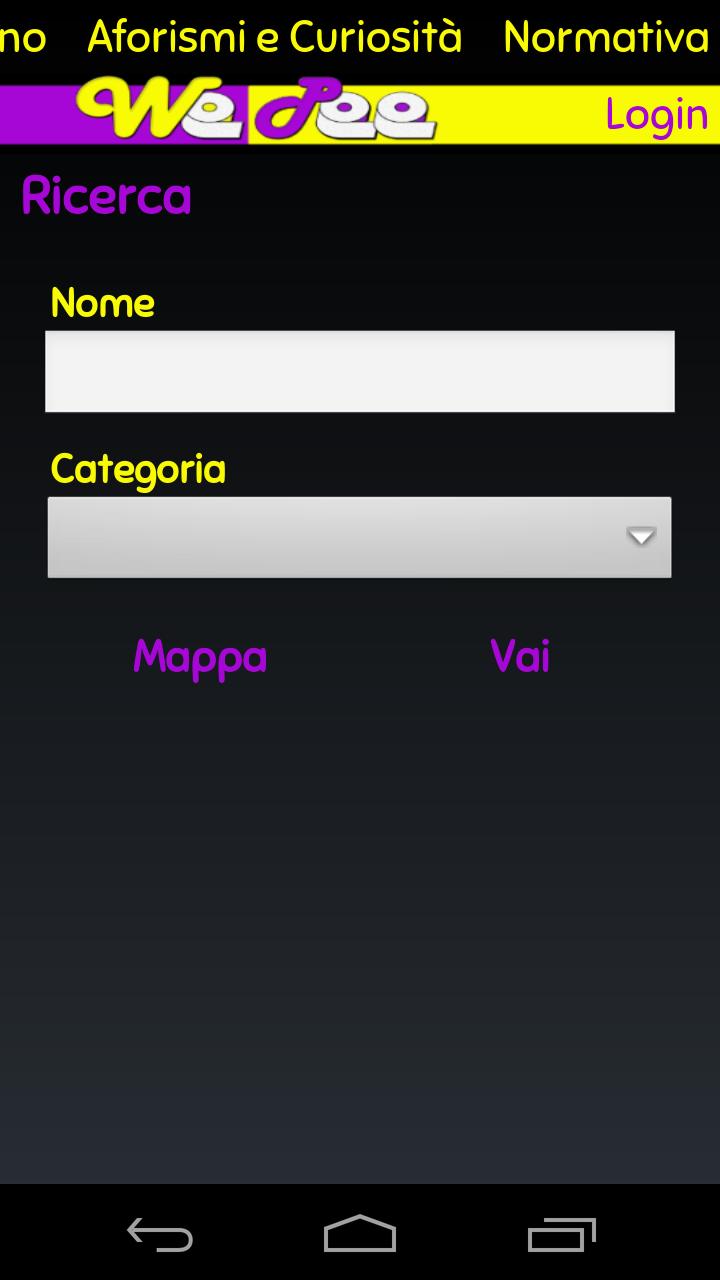Tap Vai to run the search
Viewport: 720px width, 1280px height.
[520, 657]
